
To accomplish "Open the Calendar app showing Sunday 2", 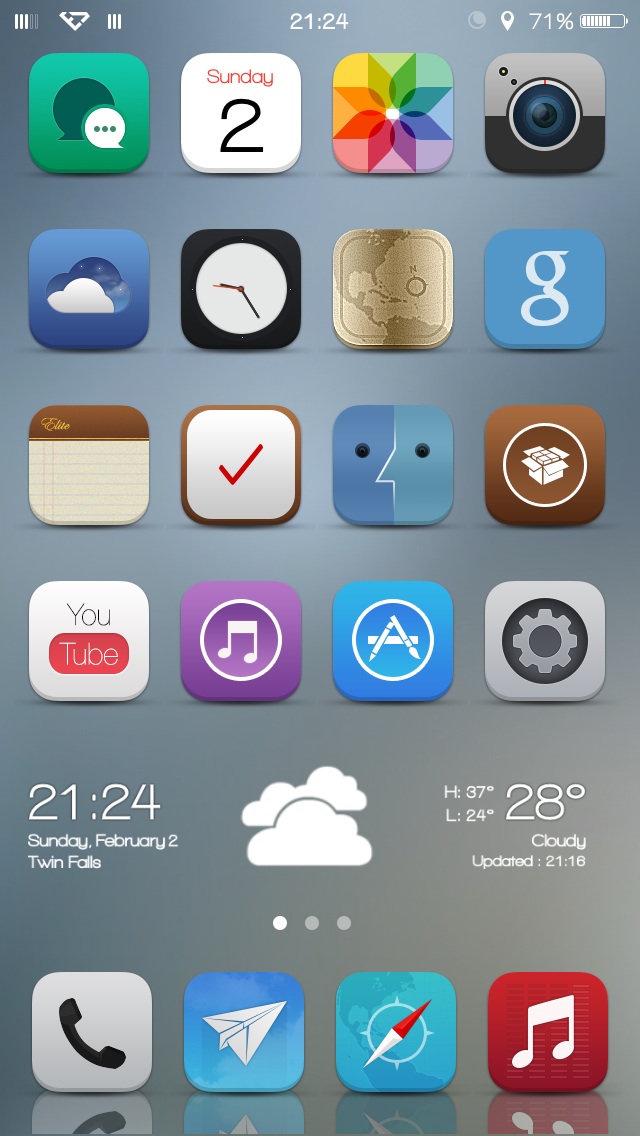I will click(x=241, y=113).
